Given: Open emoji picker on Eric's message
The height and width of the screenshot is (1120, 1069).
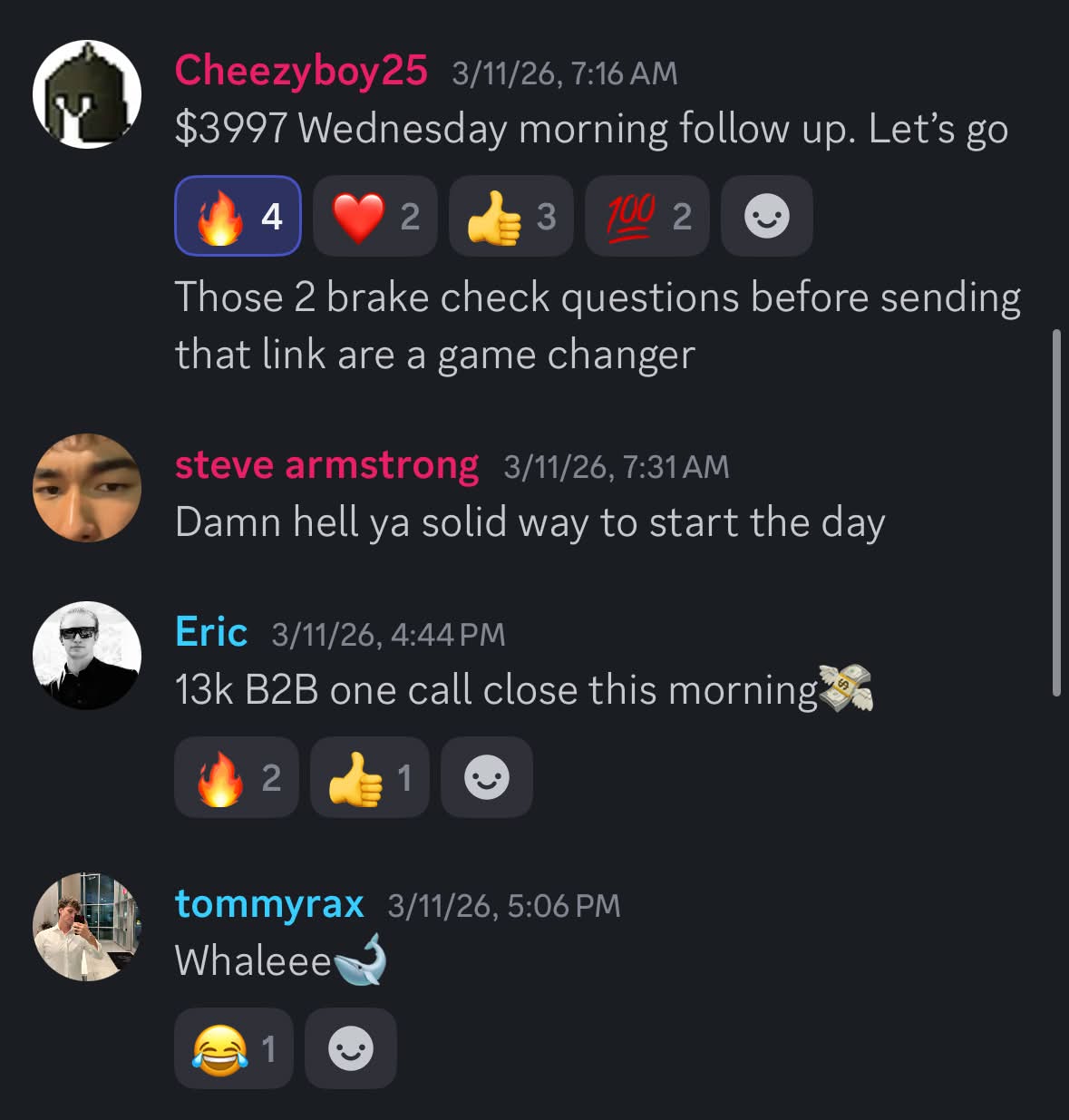Looking at the screenshot, I should (486, 777).
